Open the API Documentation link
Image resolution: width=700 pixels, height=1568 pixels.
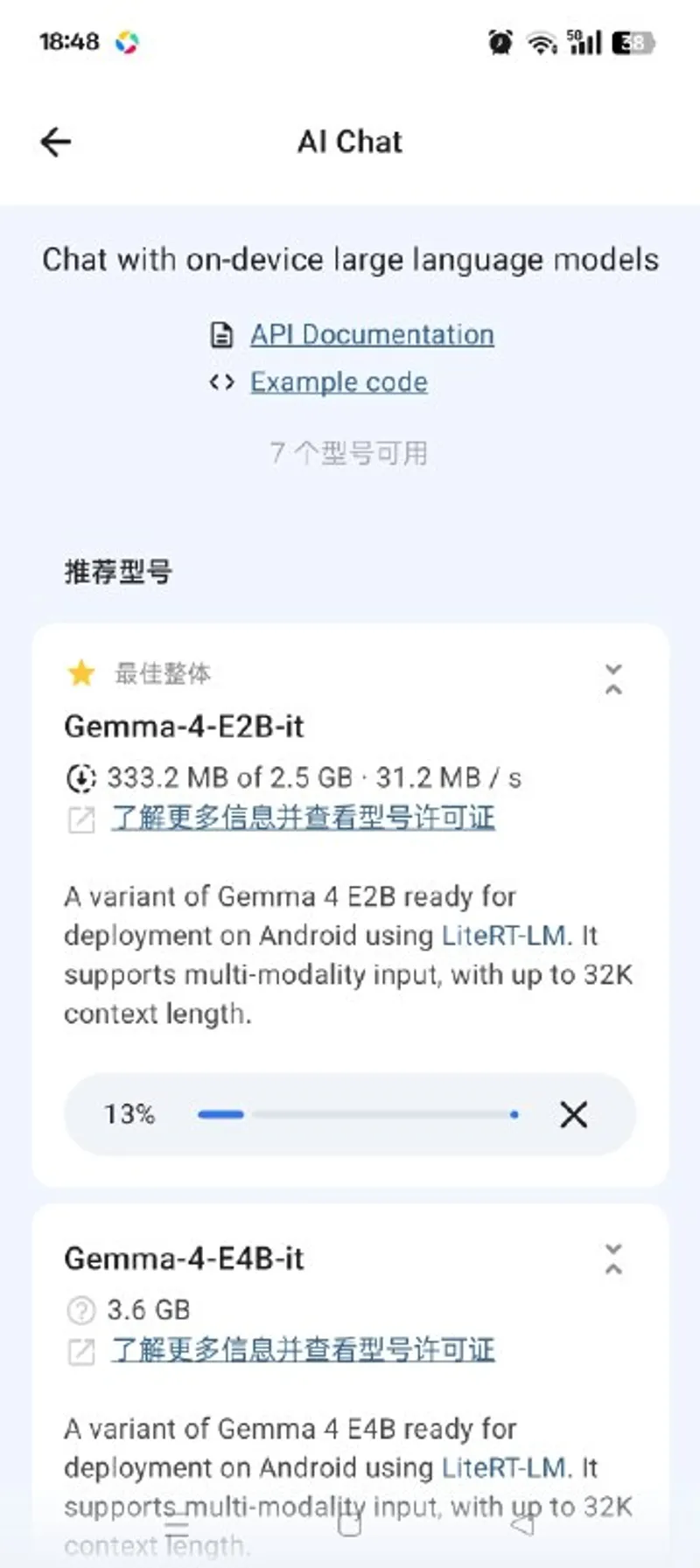371,335
